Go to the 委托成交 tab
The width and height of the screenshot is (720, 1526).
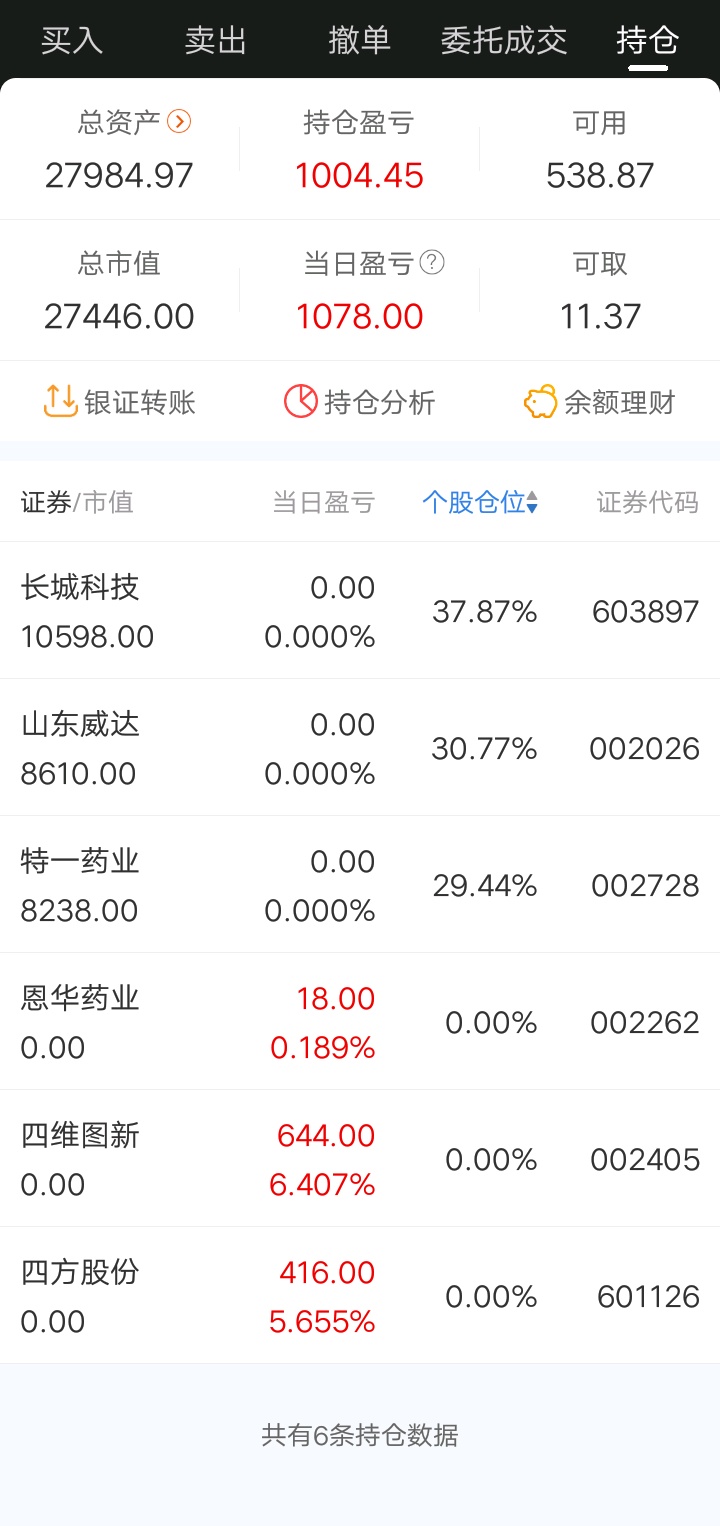(x=504, y=41)
